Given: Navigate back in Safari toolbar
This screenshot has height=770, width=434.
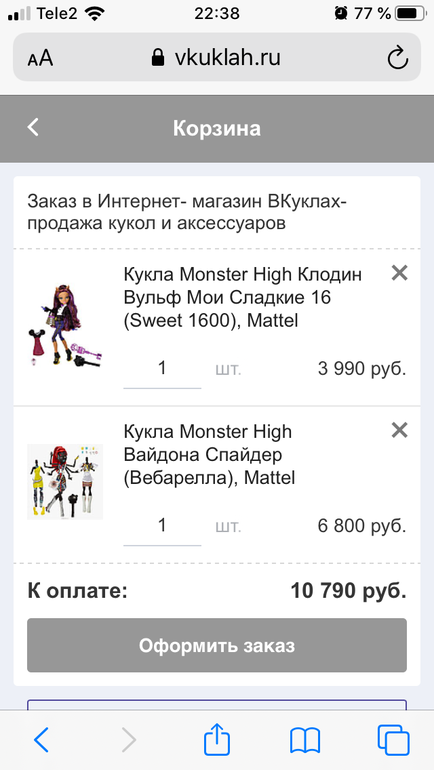Looking at the screenshot, I should (41, 740).
